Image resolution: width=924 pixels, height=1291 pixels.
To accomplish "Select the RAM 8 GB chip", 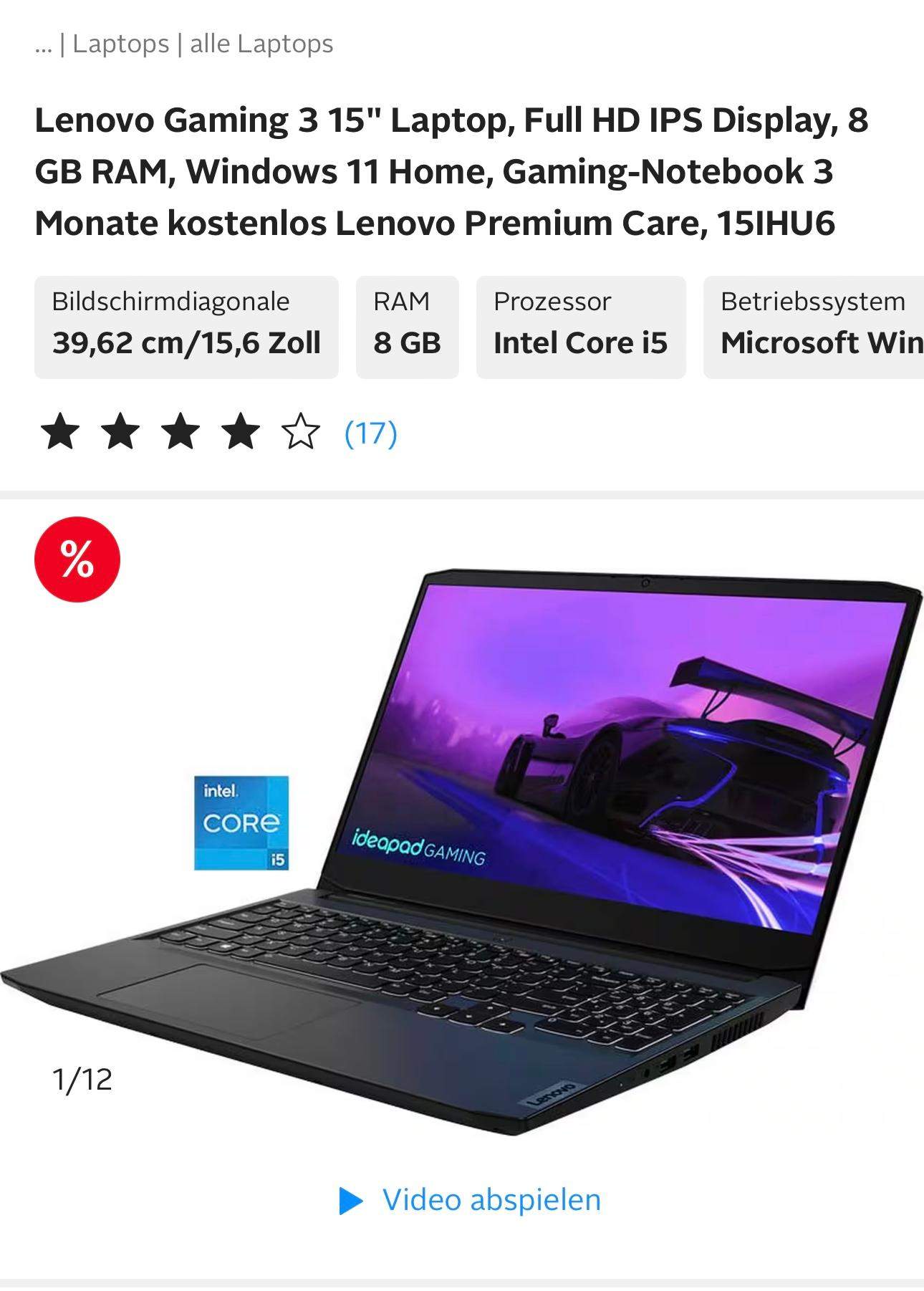I will point(407,327).
